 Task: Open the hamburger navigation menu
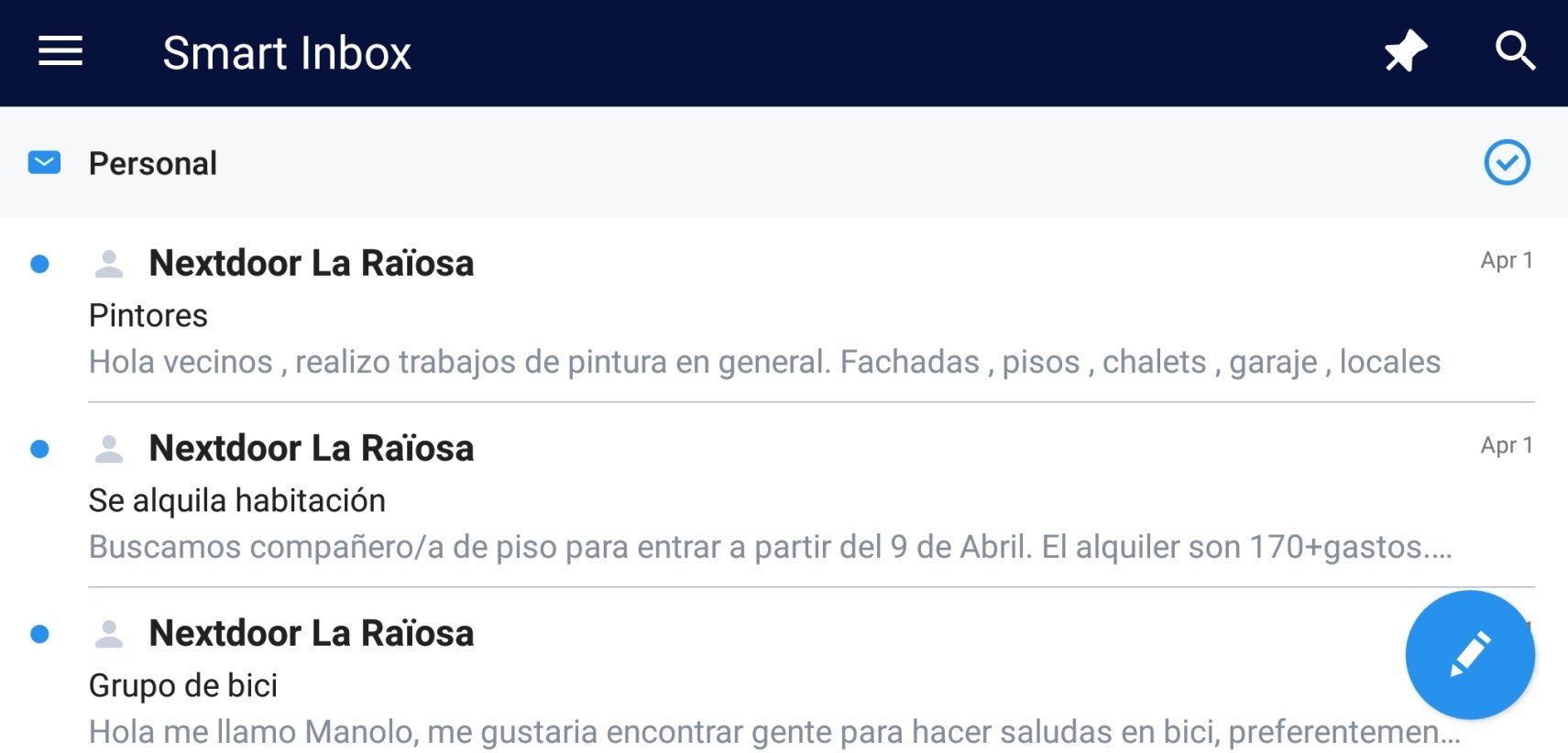tap(60, 51)
